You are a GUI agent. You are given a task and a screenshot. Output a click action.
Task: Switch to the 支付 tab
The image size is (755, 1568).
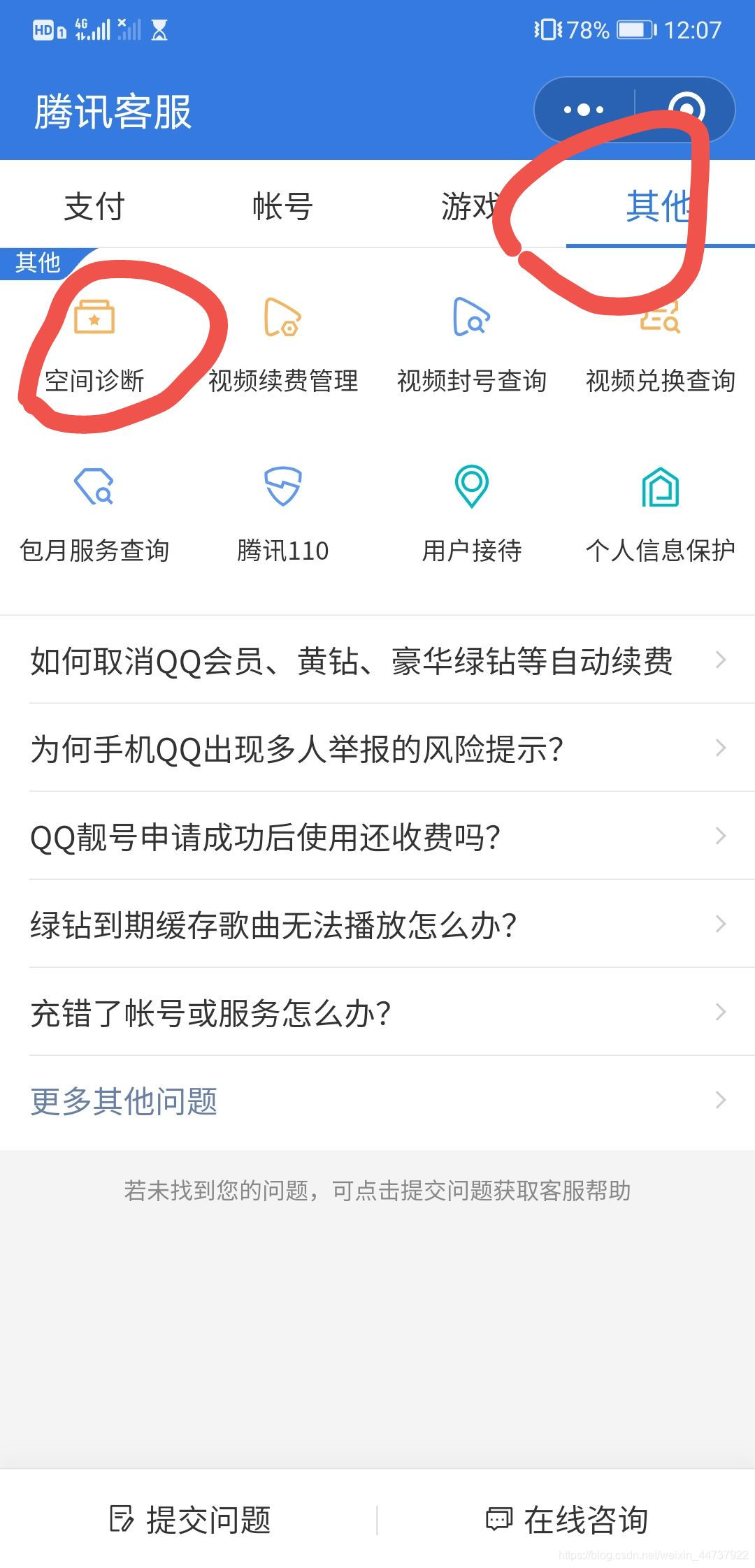(94, 207)
